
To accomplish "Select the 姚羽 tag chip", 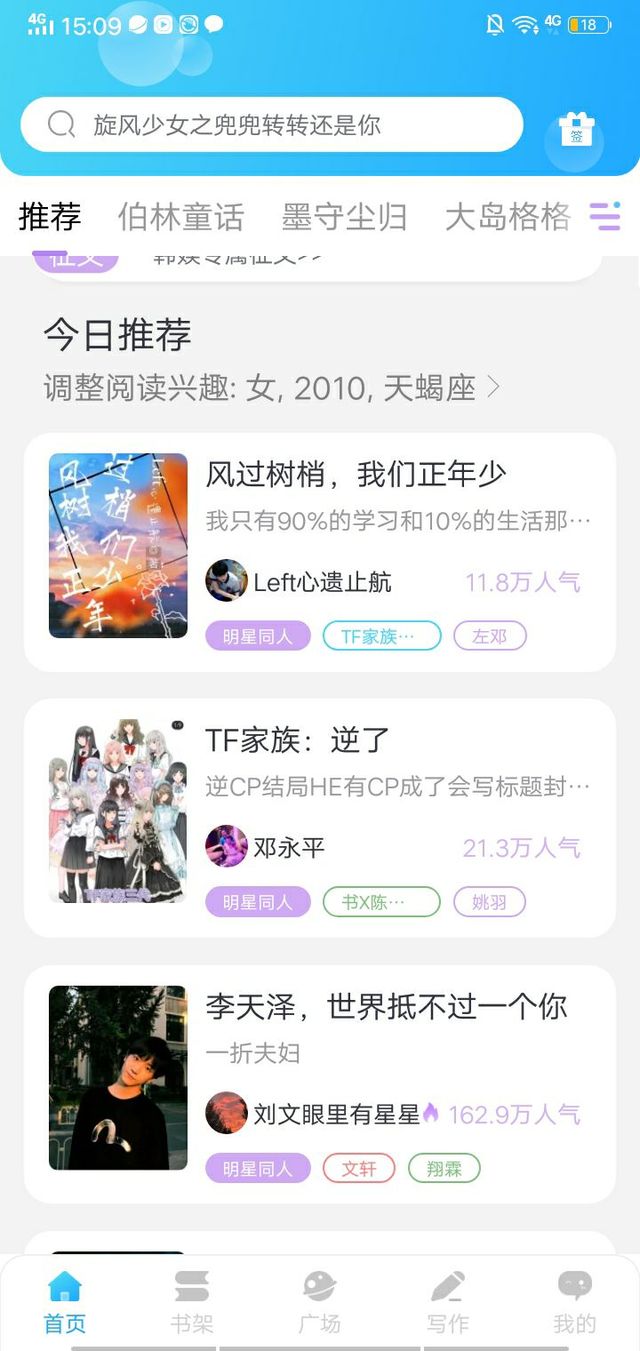I will coord(490,902).
